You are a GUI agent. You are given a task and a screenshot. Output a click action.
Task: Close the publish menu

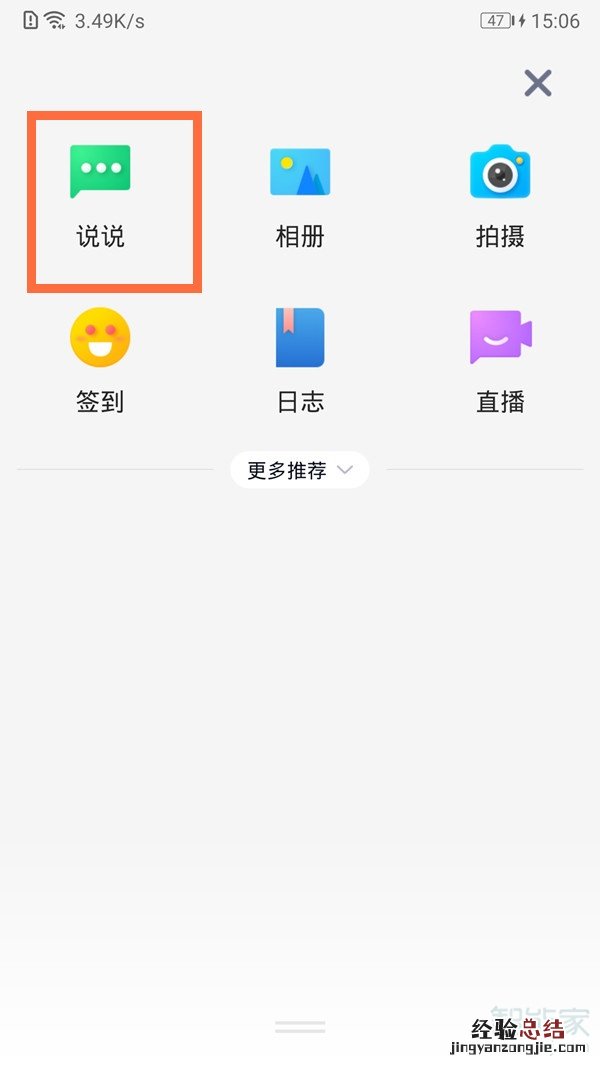click(538, 83)
